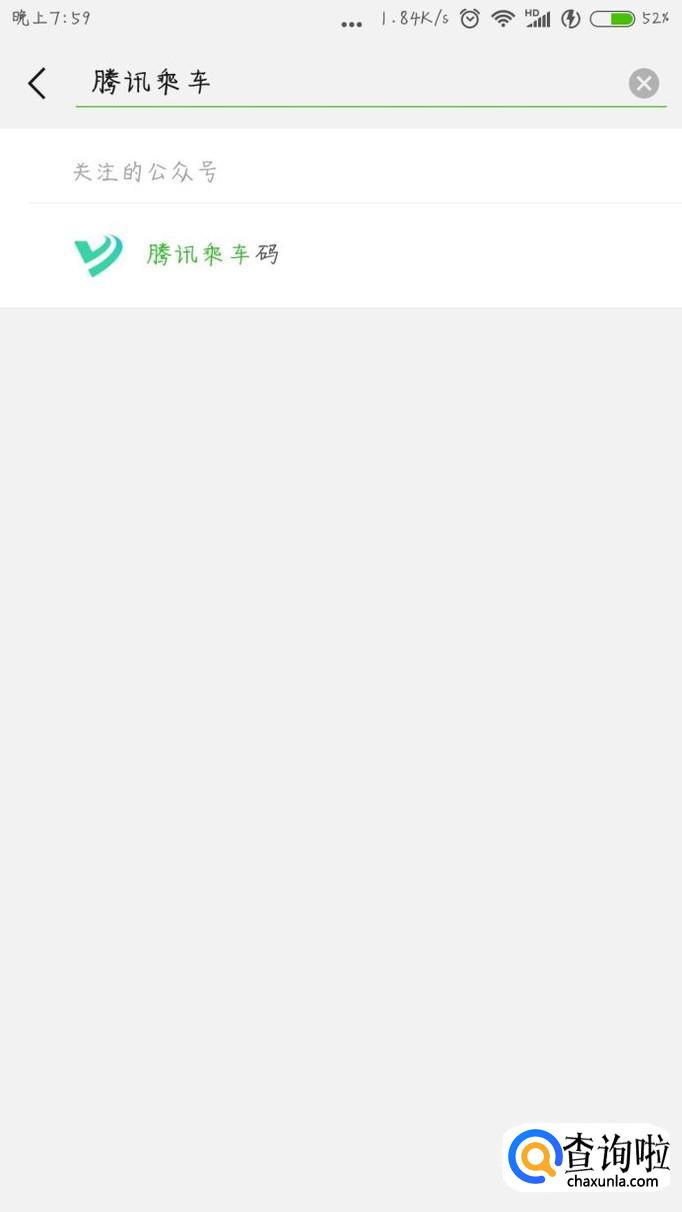Open the 腾讯乘车码 official account result
Viewport: 682px width, 1212px height.
coord(341,255)
